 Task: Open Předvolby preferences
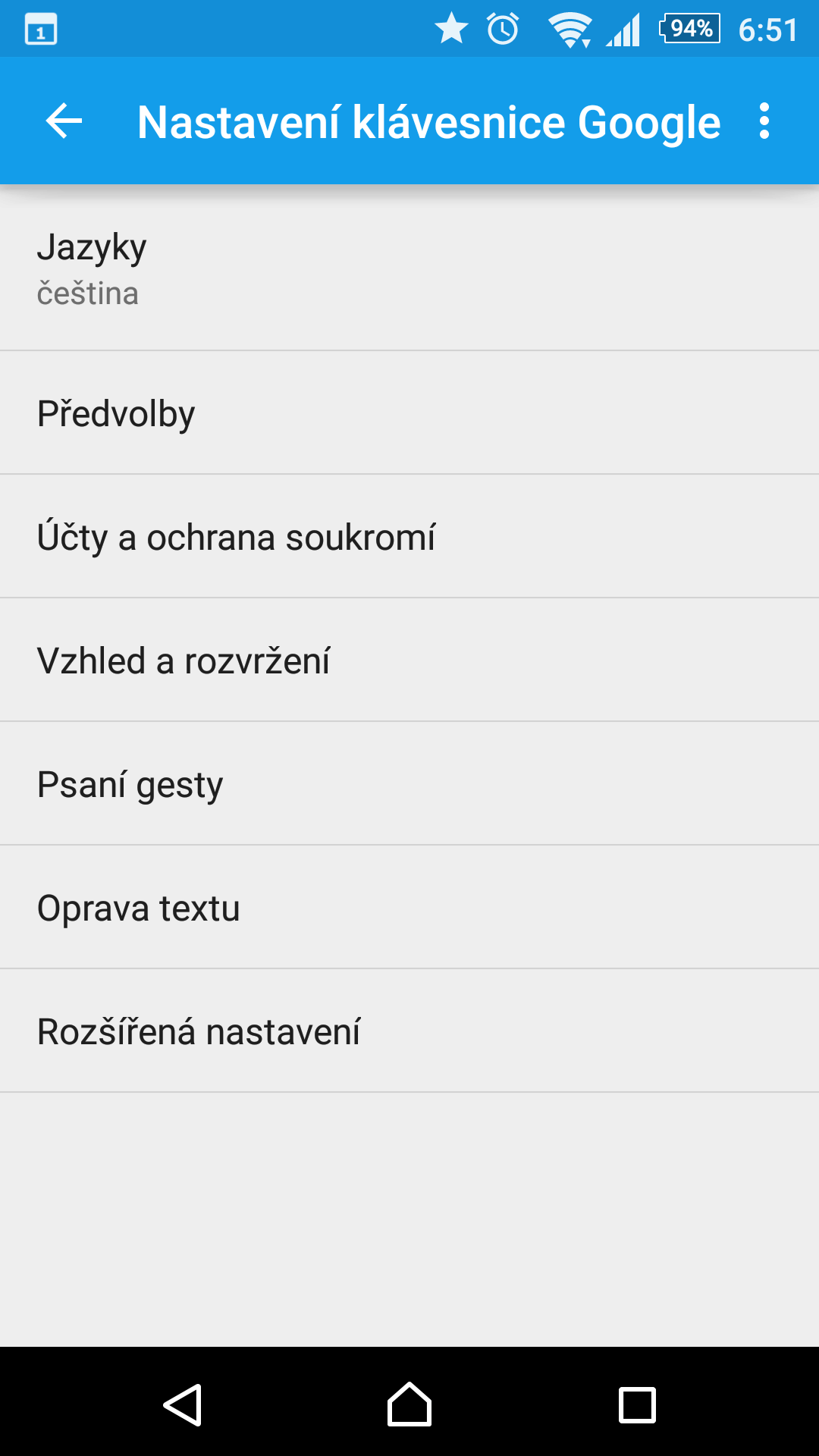click(409, 413)
